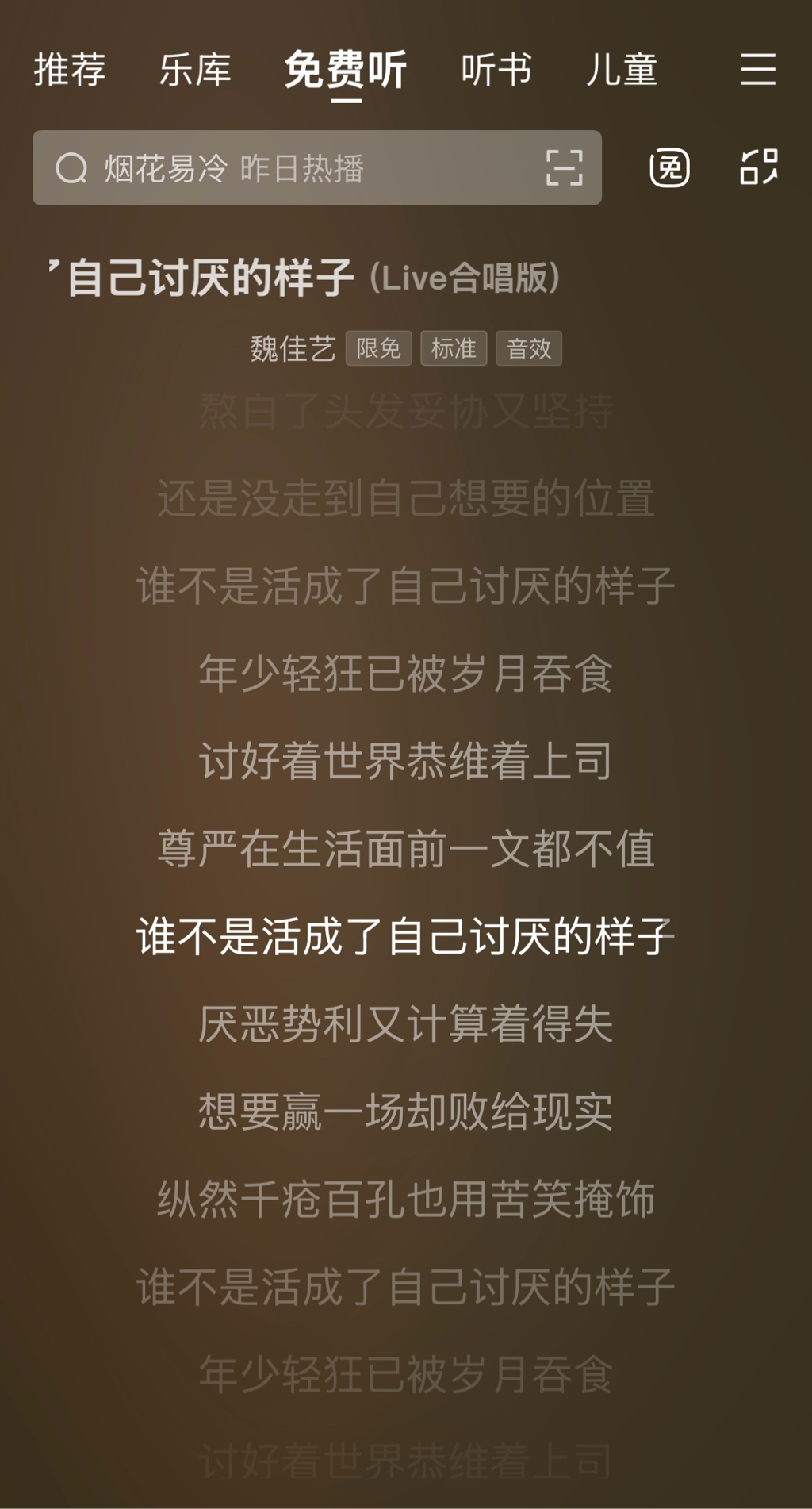The height and width of the screenshot is (1509, 812).
Task: Tap the 限免 tag
Action: point(378,348)
